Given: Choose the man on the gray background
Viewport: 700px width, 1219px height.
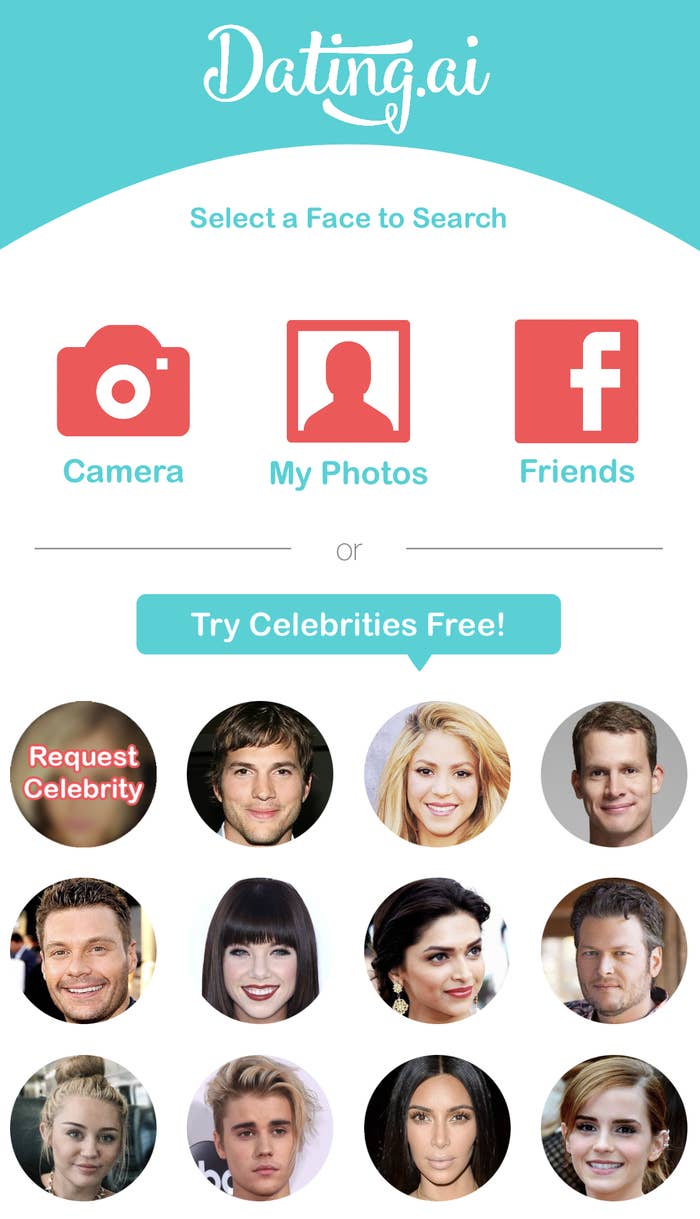Looking at the screenshot, I should pyautogui.click(x=614, y=774).
